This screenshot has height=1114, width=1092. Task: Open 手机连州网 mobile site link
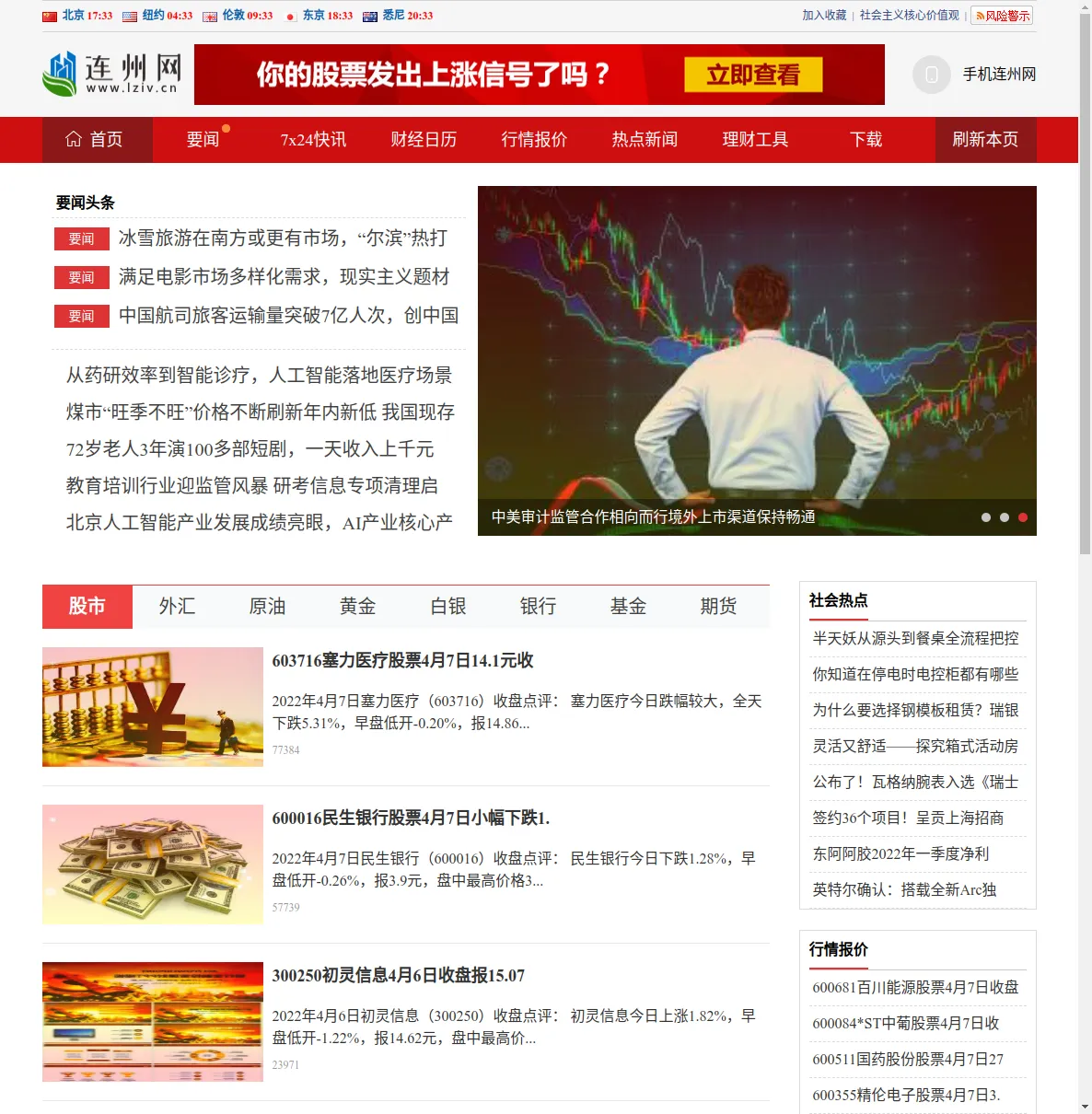(999, 75)
